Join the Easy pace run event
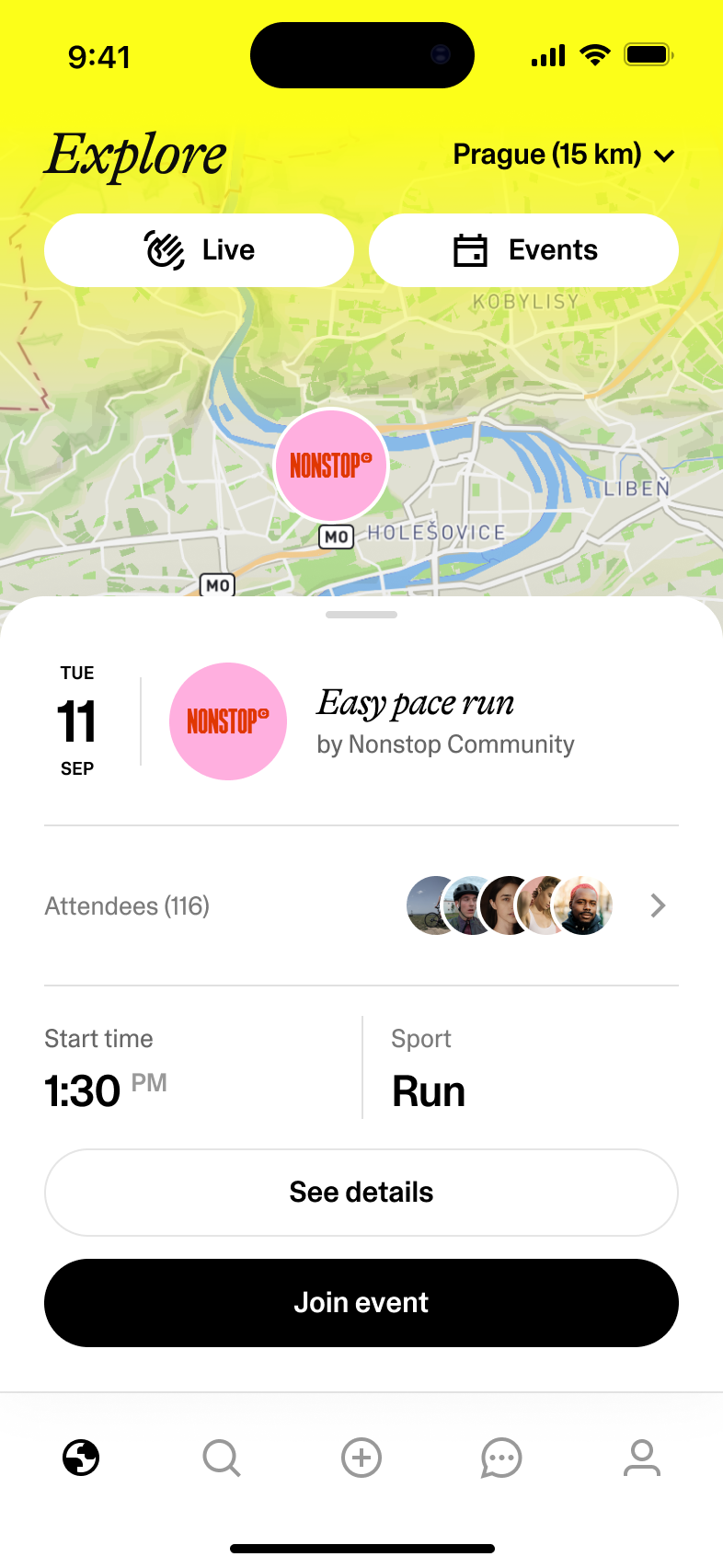This screenshot has height=1568, width=723. [x=361, y=1302]
